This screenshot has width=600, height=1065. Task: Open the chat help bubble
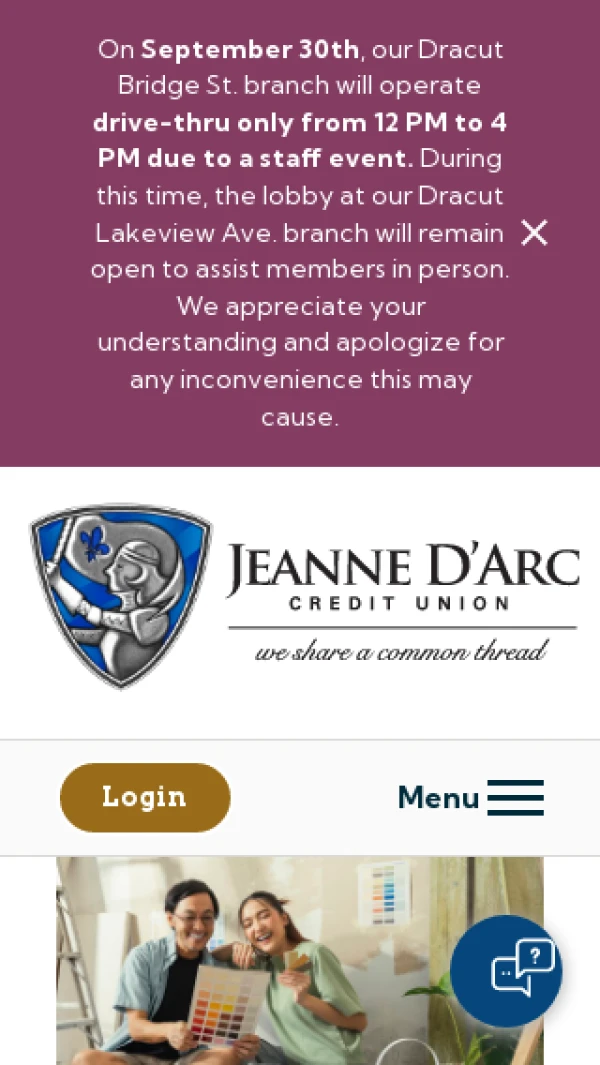506,970
